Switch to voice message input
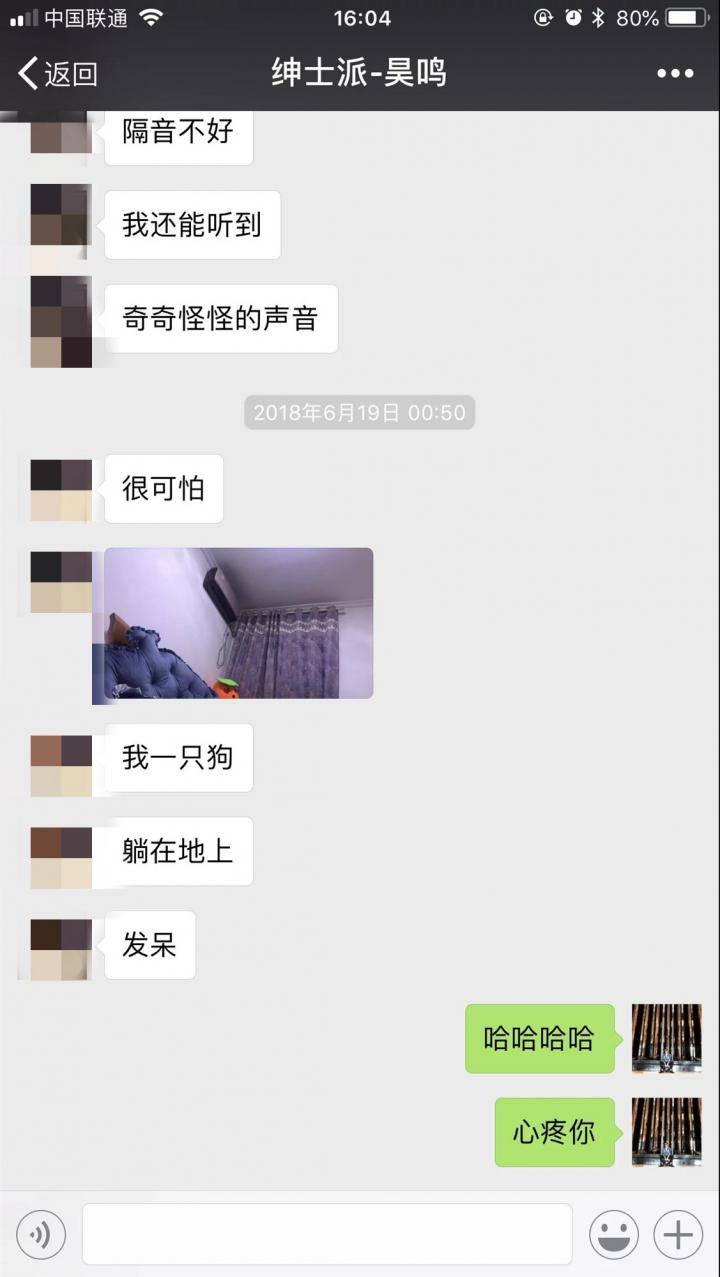This screenshot has width=720, height=1277. (x=41, y=1235)
